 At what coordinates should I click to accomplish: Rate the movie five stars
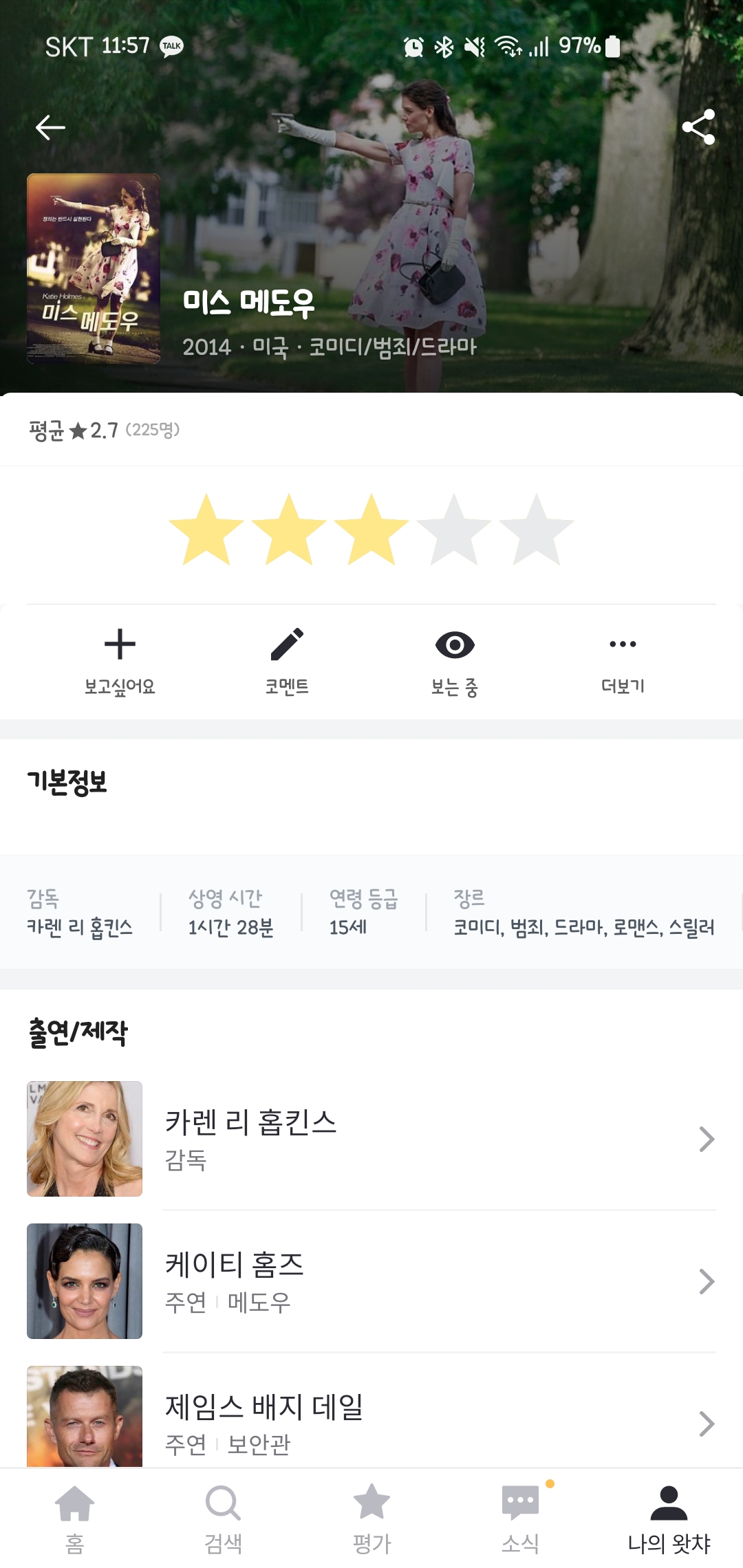click(536, 530)
